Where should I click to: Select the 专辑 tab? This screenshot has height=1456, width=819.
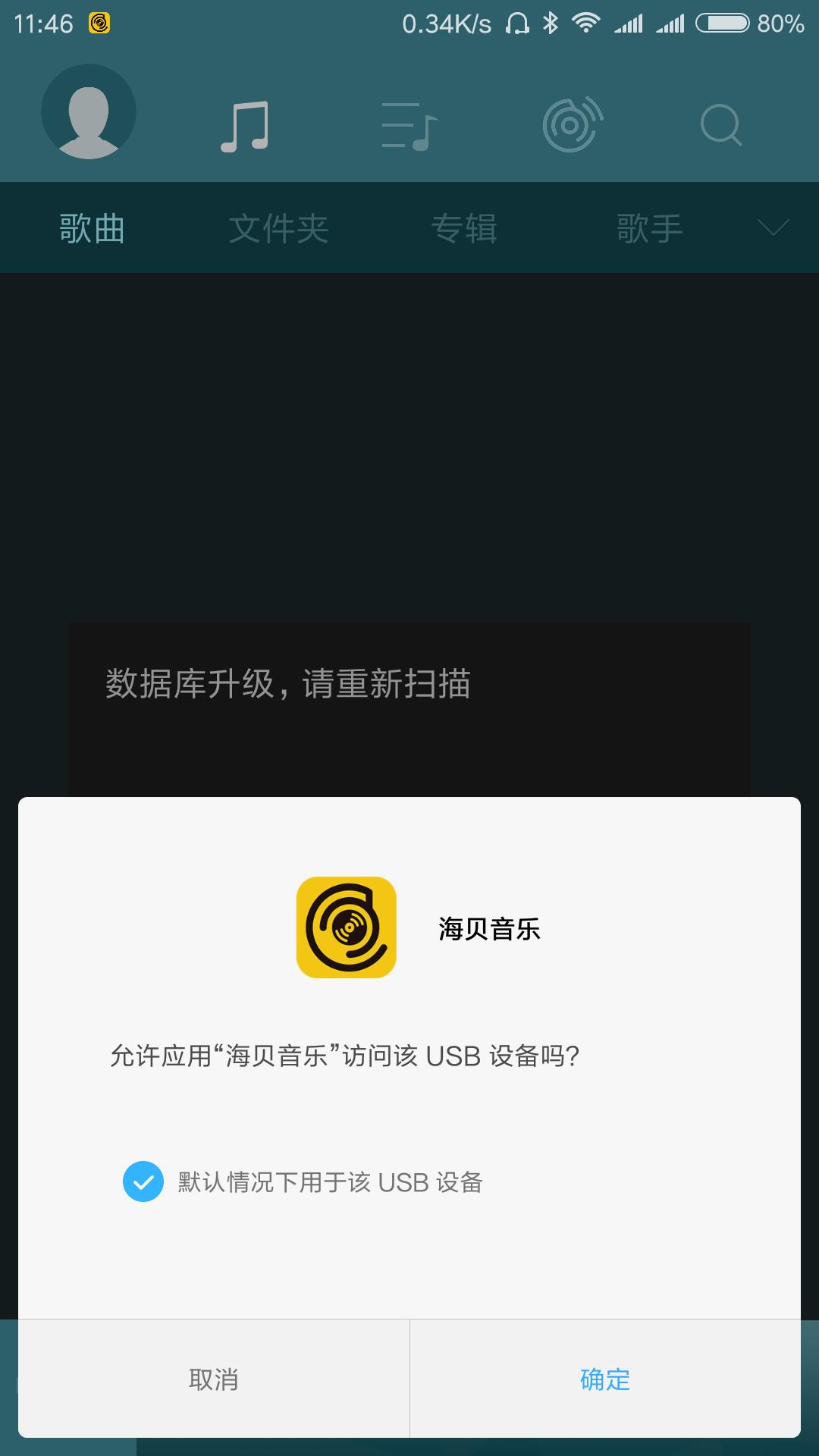click(x=464, y=229)
